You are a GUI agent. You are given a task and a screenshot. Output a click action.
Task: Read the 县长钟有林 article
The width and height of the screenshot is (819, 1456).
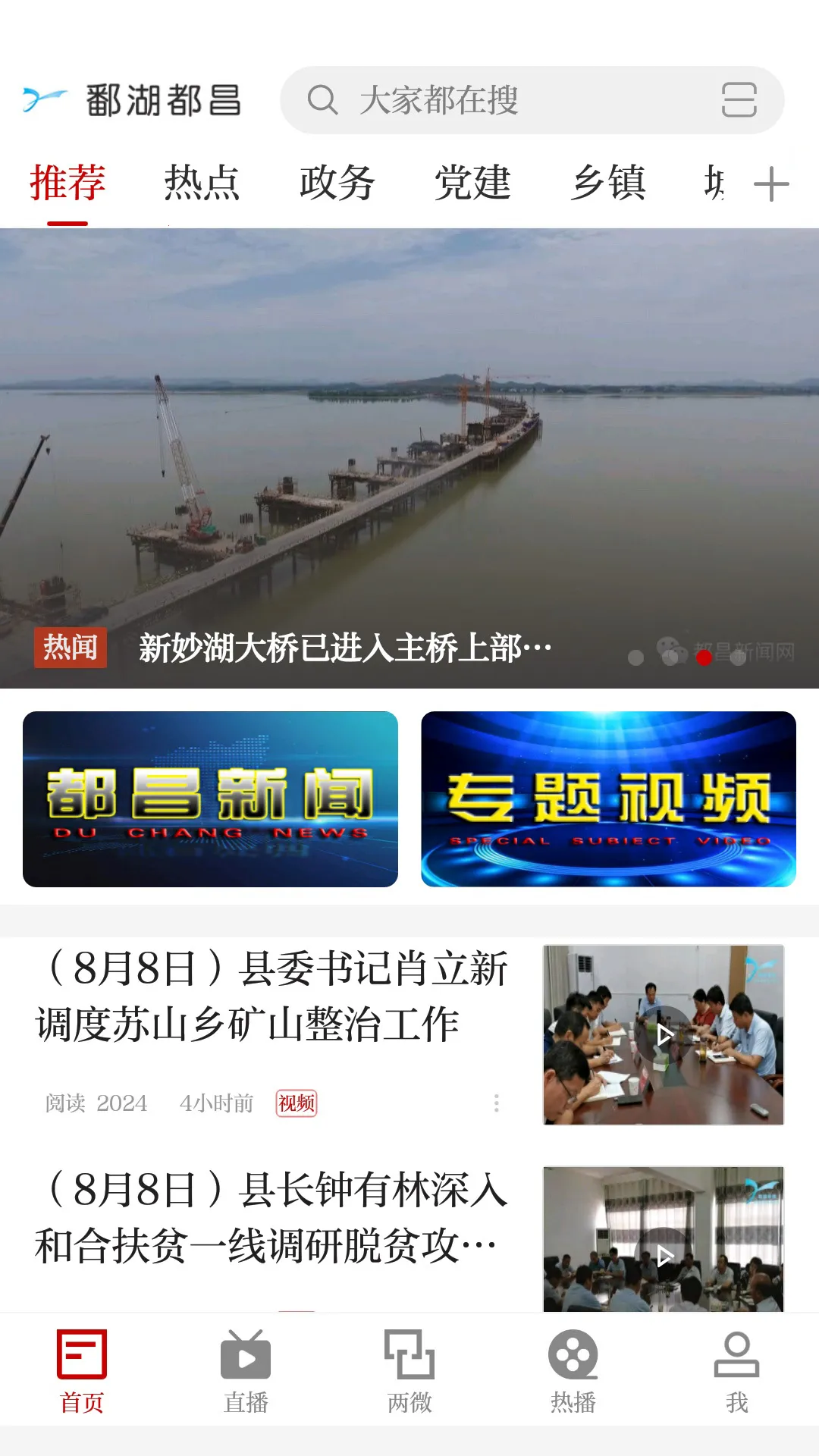click(x=271, y=1217)
